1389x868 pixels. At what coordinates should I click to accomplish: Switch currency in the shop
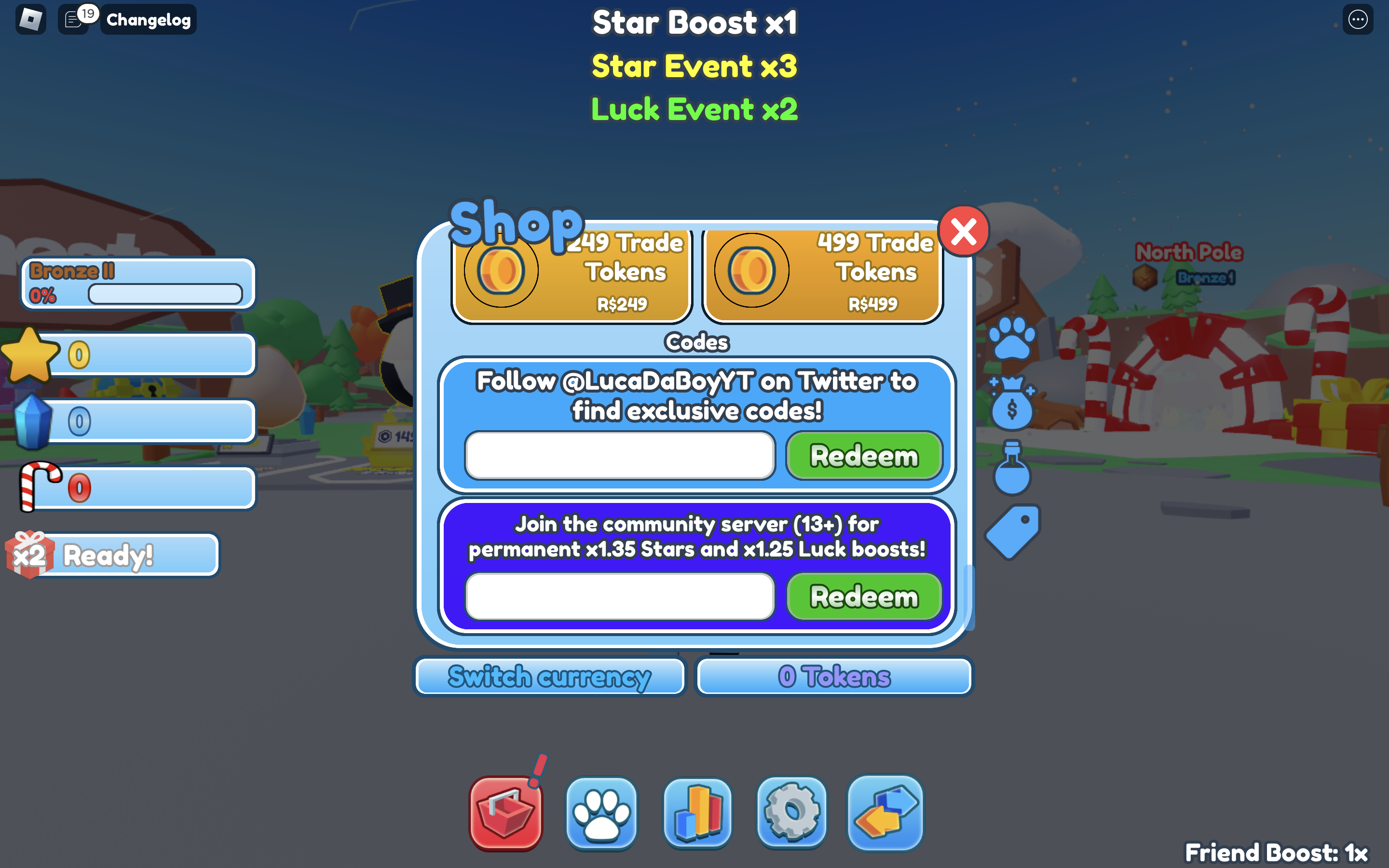point(549,676)
